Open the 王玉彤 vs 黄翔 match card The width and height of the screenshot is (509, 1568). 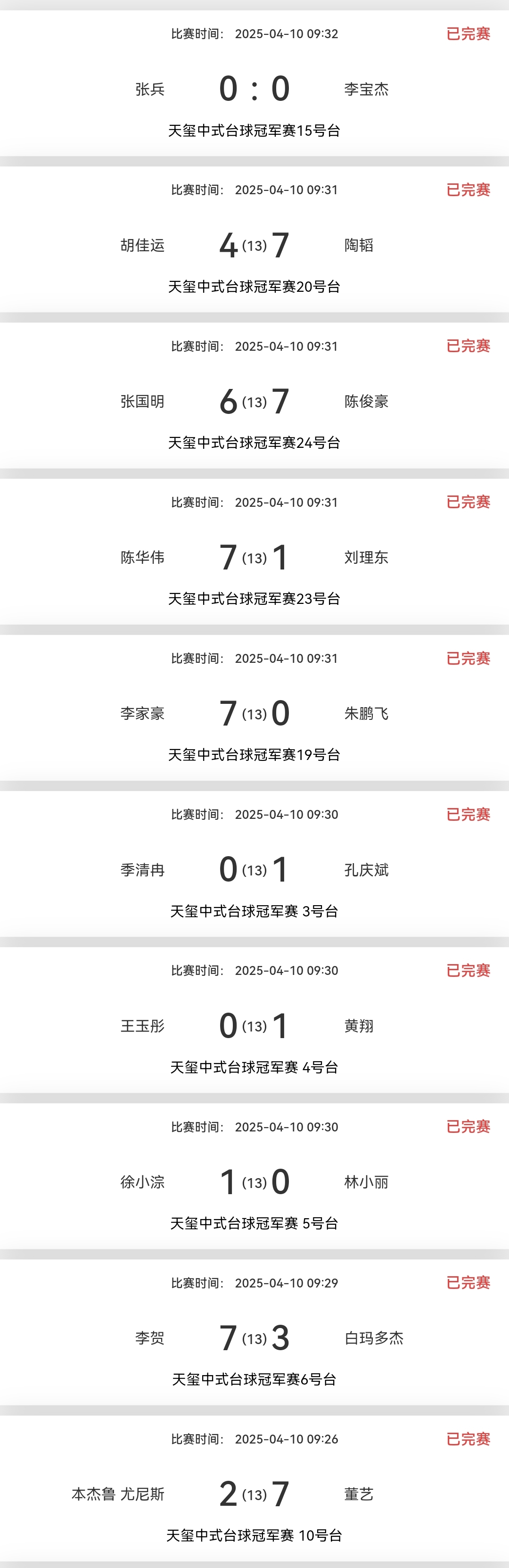254,1026
